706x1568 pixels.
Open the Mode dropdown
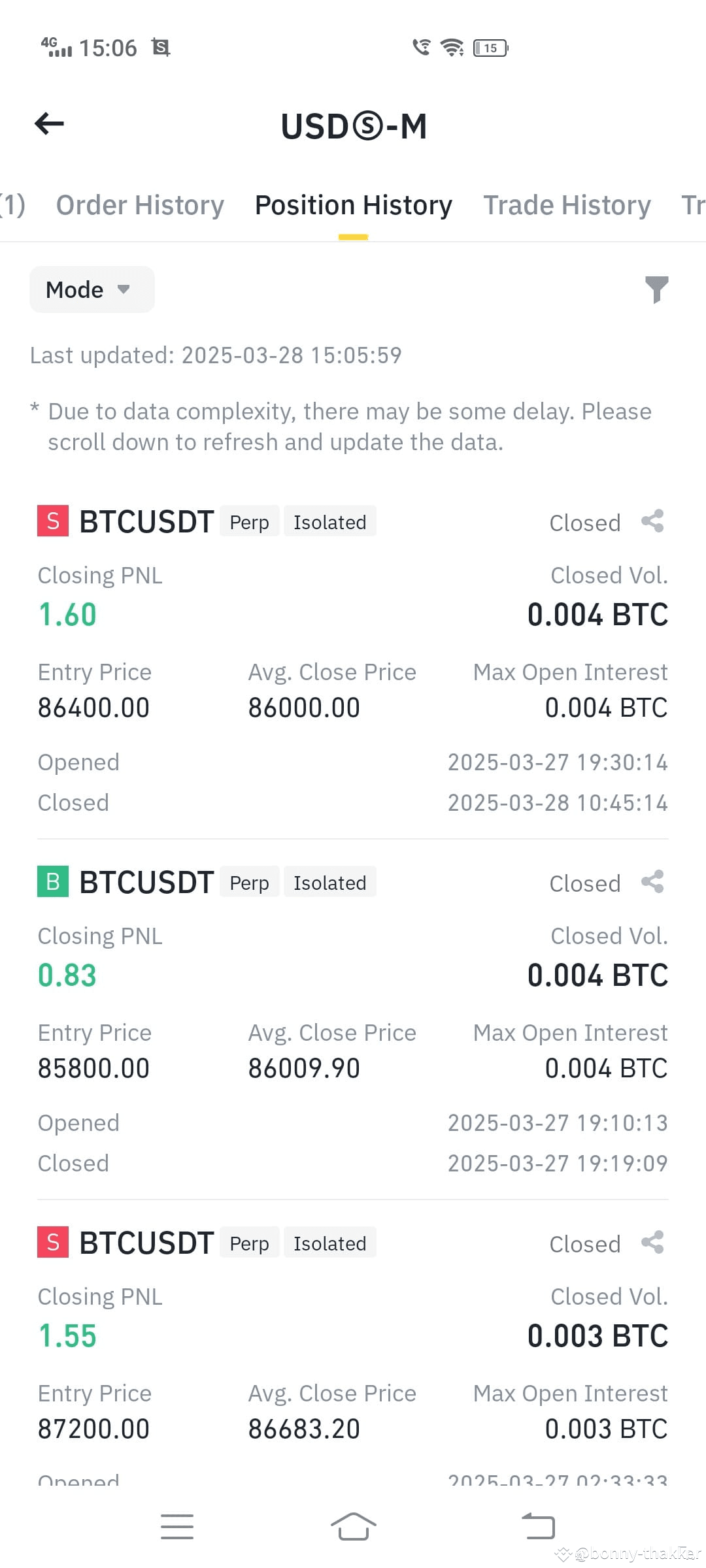92,289
